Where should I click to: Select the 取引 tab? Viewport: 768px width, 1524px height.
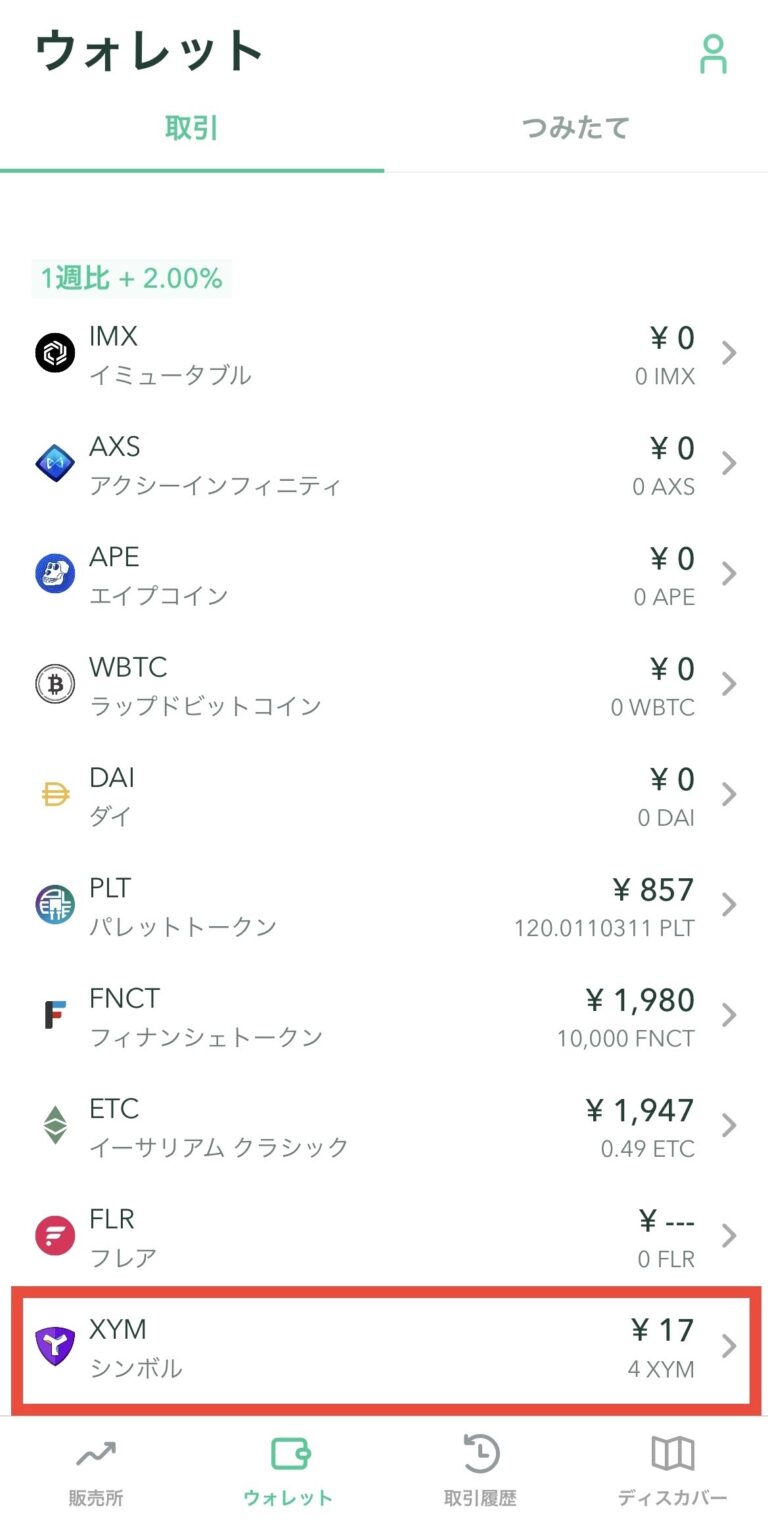tap(191, 127)
